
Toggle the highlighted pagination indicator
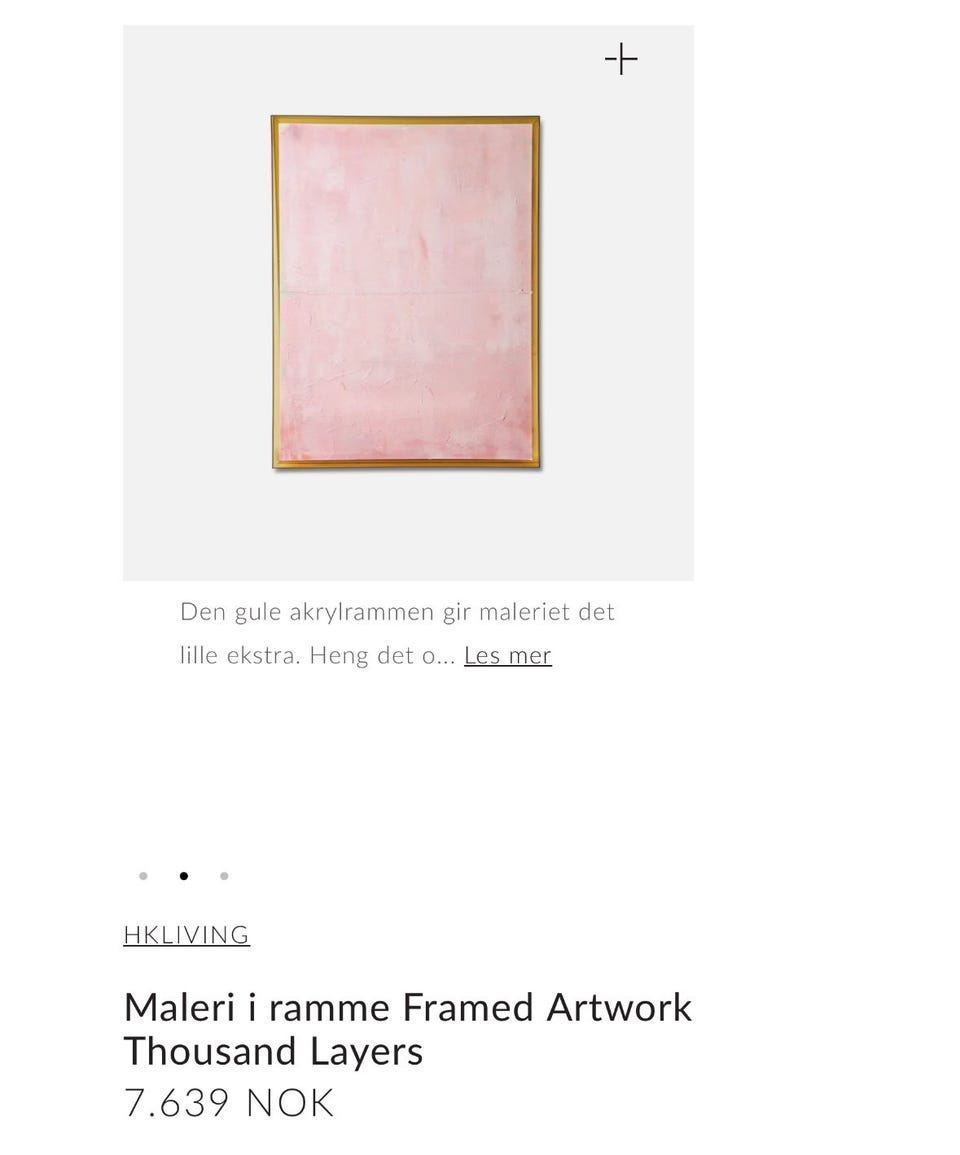click(x=184, y=875)
